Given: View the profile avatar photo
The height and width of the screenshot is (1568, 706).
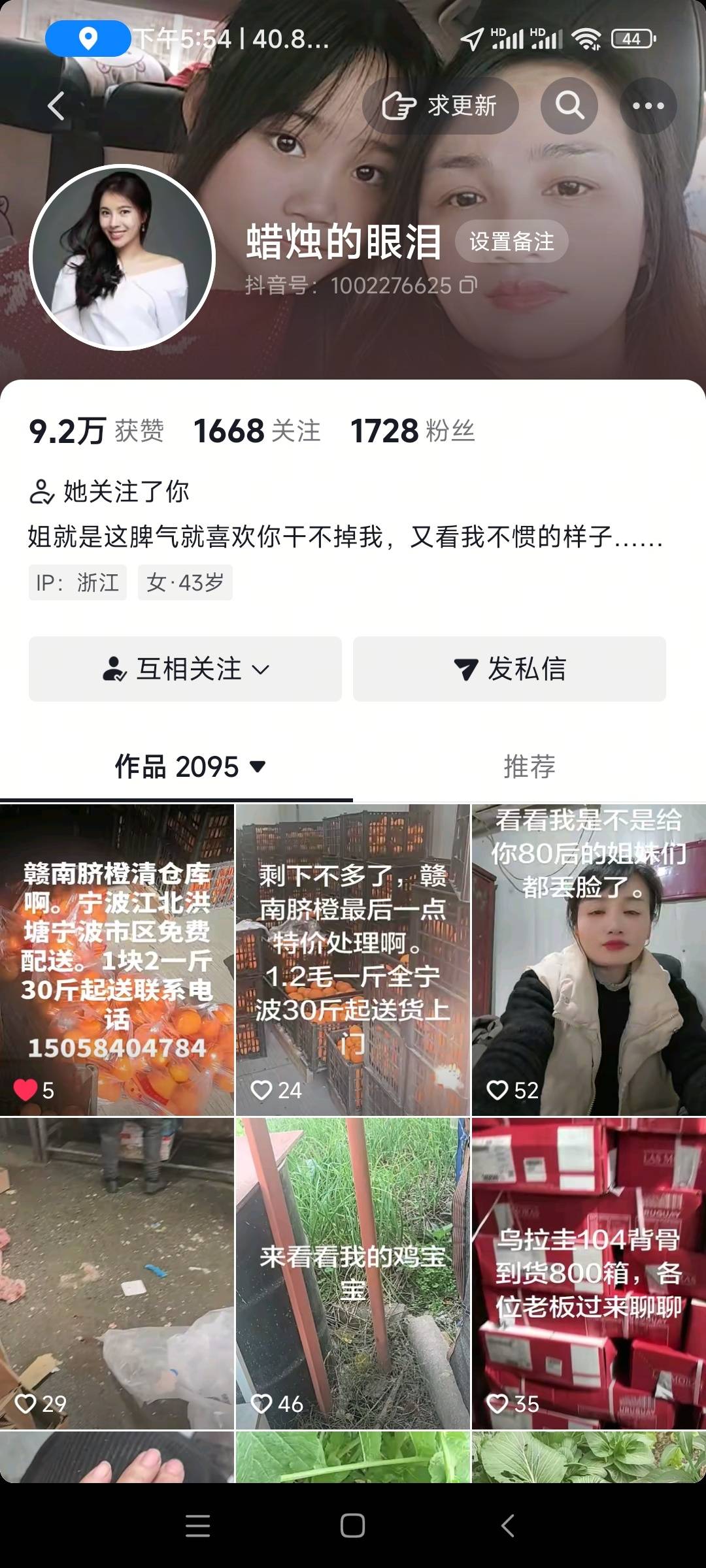Looking at the screenshot, I should pyautogui.click(x=122, y=257).
